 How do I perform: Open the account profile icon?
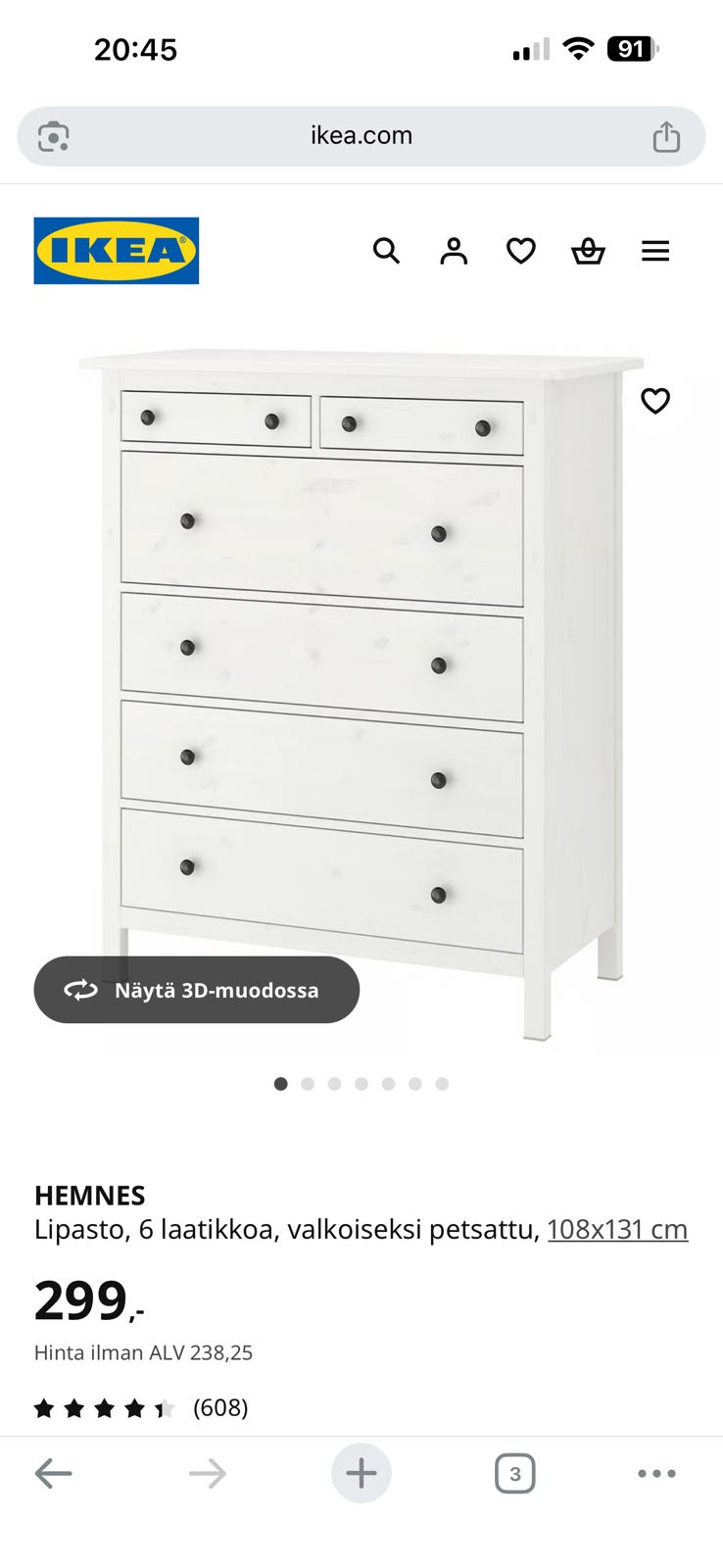pyautogui.click(x=454, y=252)
